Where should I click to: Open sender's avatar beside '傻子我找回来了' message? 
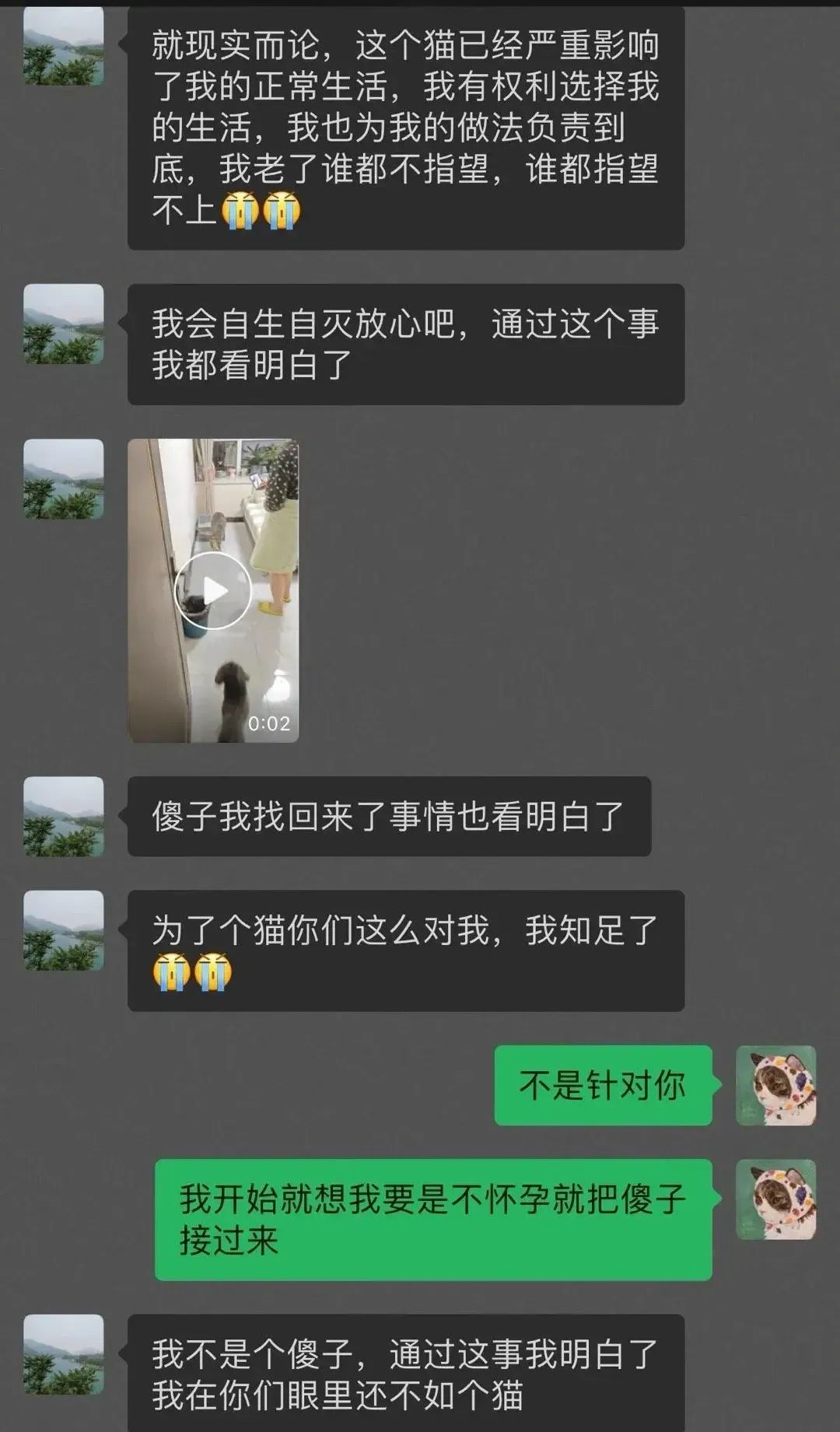coord(64,816)
